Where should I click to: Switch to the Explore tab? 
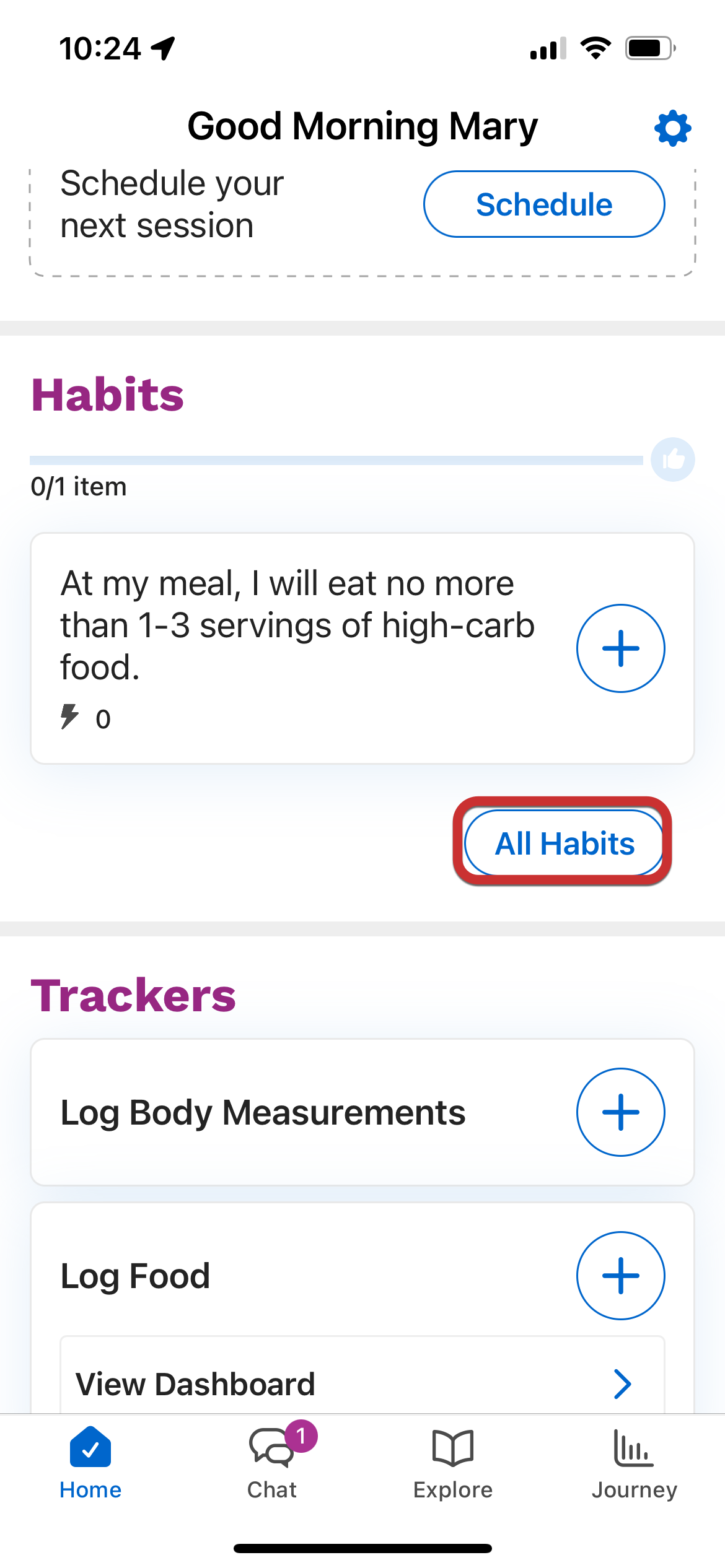(453, 1463)
